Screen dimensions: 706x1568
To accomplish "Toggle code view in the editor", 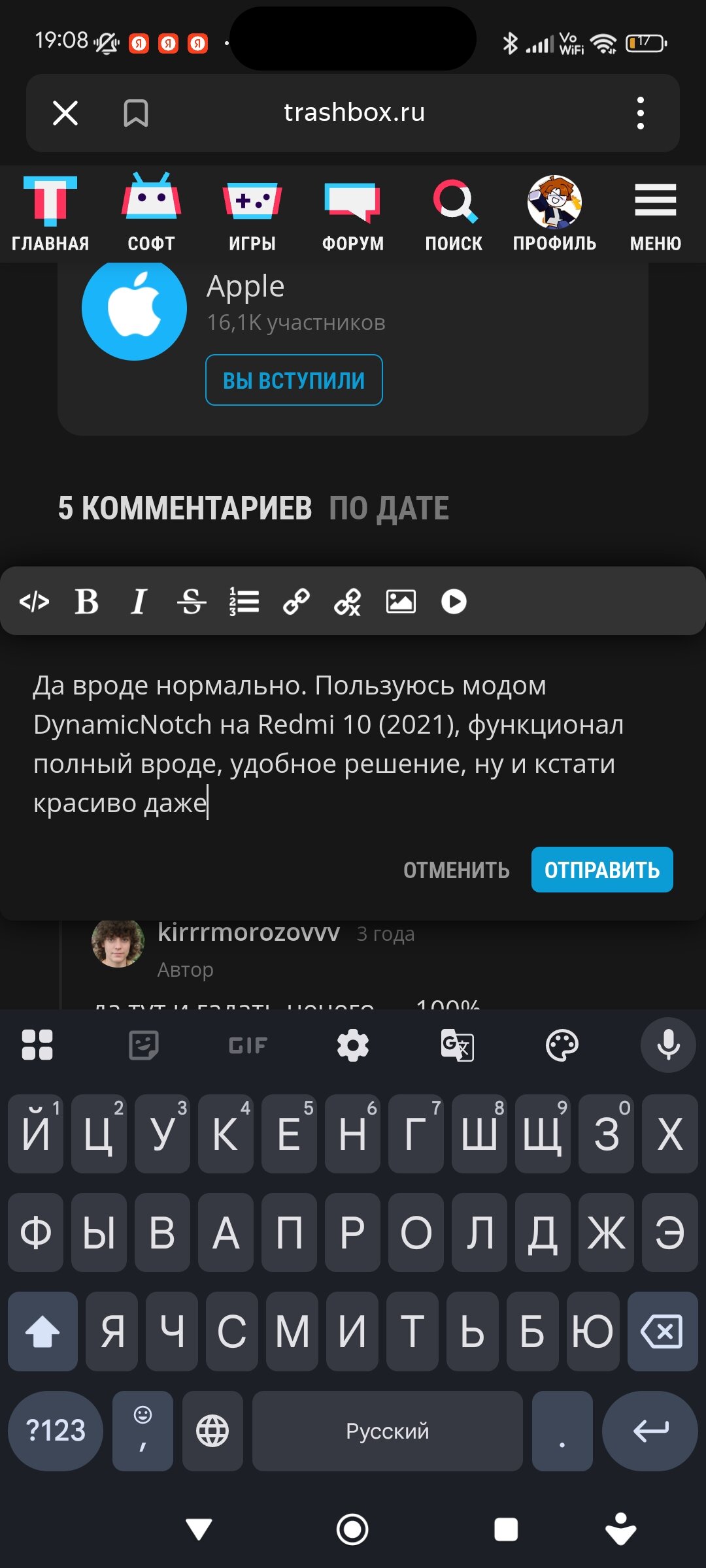I will pos(34,602).
